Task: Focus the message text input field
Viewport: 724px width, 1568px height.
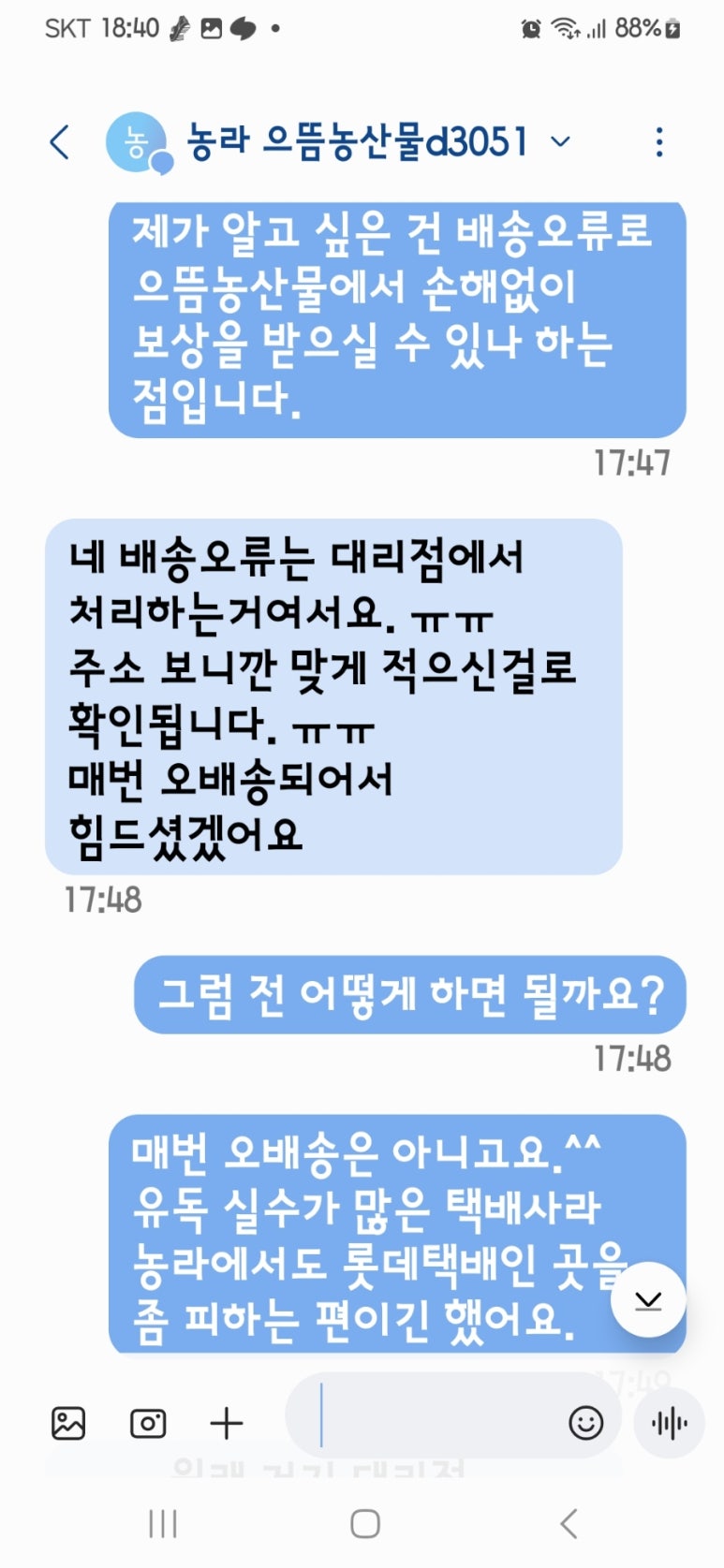Action: tap(431, 1423)
